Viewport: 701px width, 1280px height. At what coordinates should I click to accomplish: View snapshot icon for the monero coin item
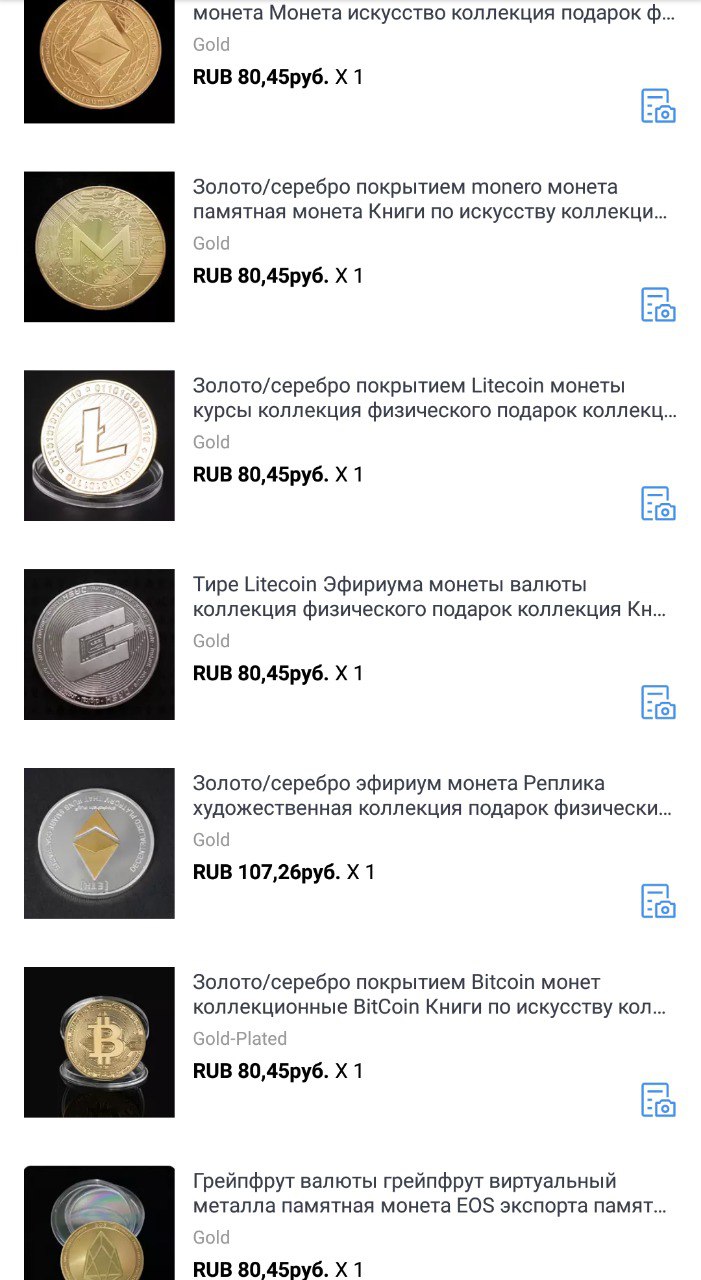658,305
